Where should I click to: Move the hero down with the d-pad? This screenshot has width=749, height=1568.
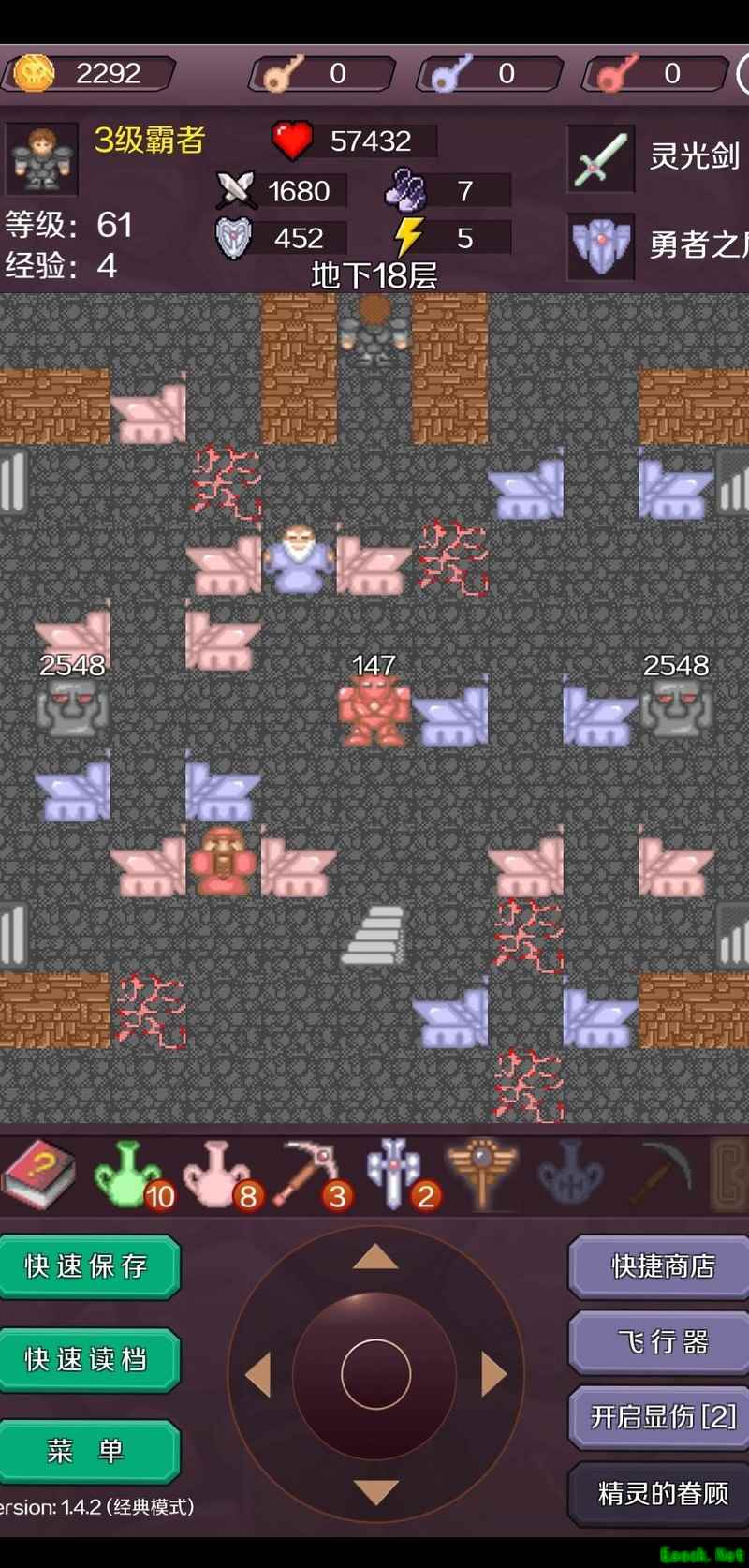375,1490
